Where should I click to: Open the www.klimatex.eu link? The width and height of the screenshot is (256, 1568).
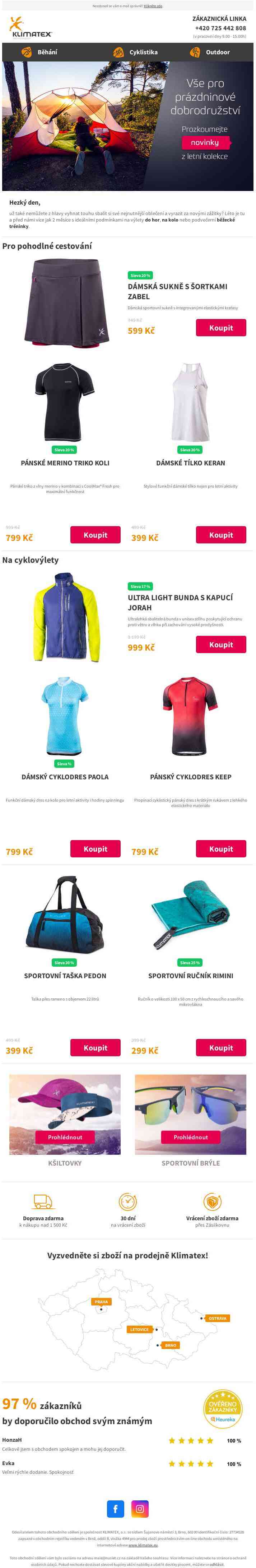coord(143,1545)
